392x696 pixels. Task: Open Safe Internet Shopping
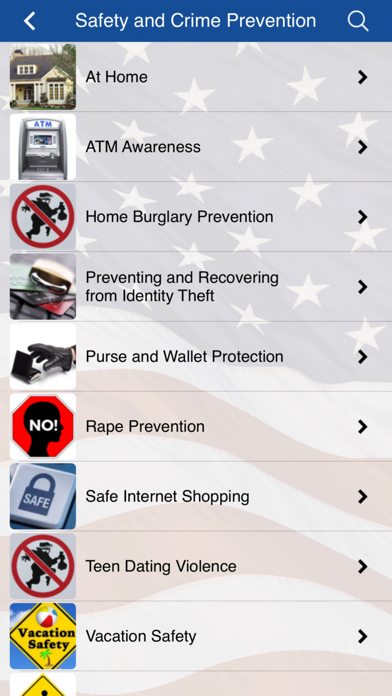[196, 496]
